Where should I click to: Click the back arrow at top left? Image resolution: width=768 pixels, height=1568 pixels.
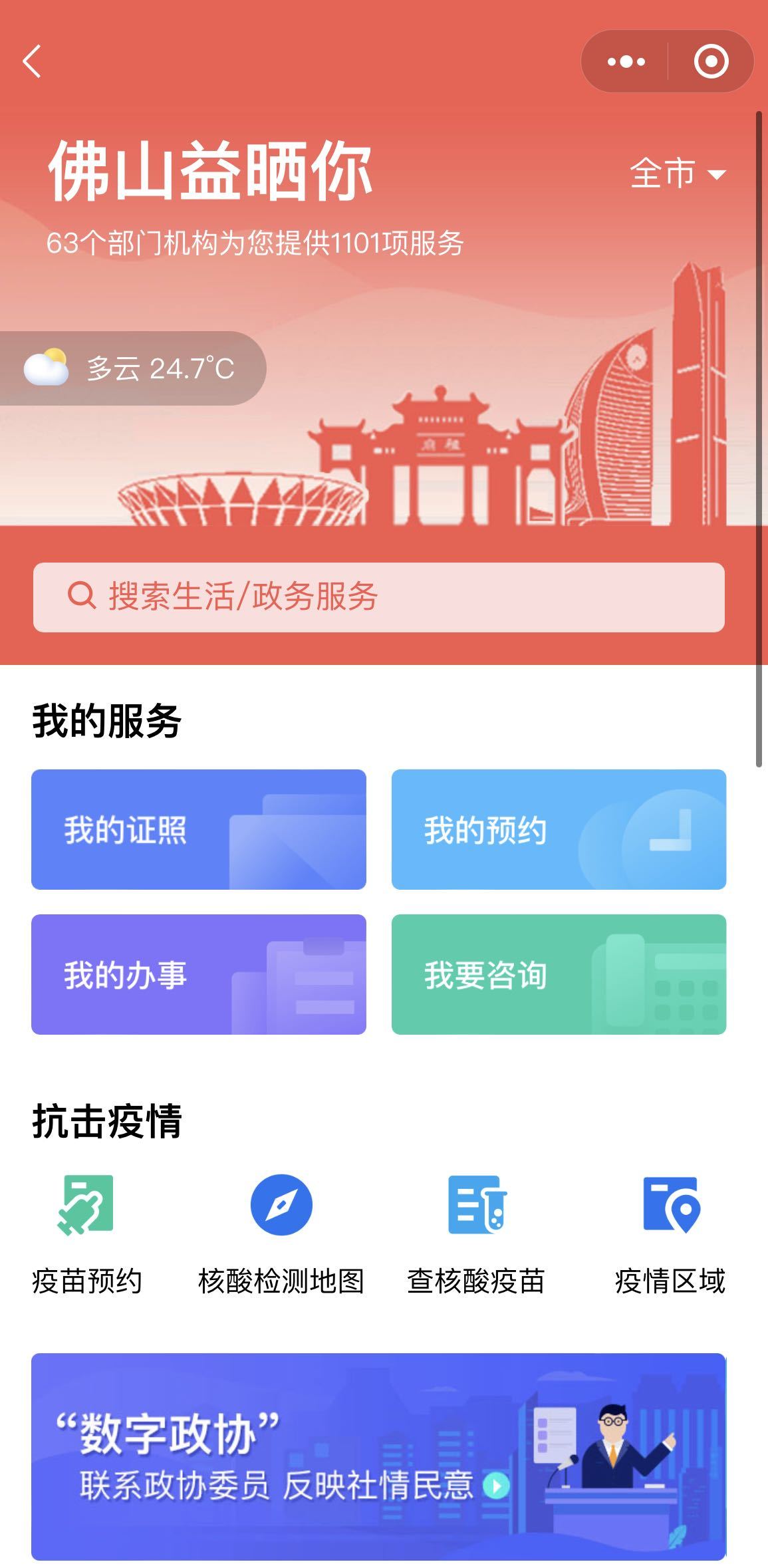click(x=32, y=62)
